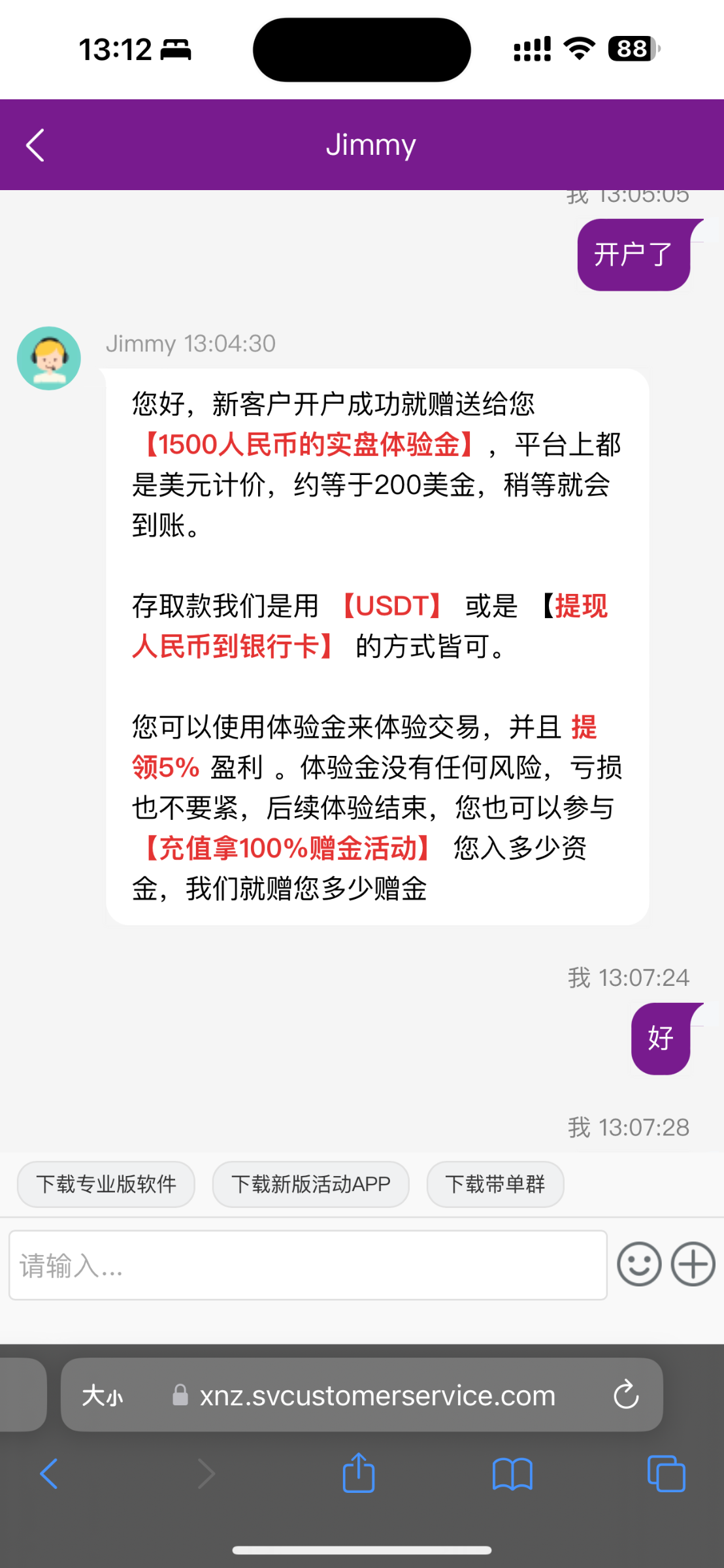Choose the 下载带单群 shortcut
The image size is (724, 1568).
[495, 1184]
